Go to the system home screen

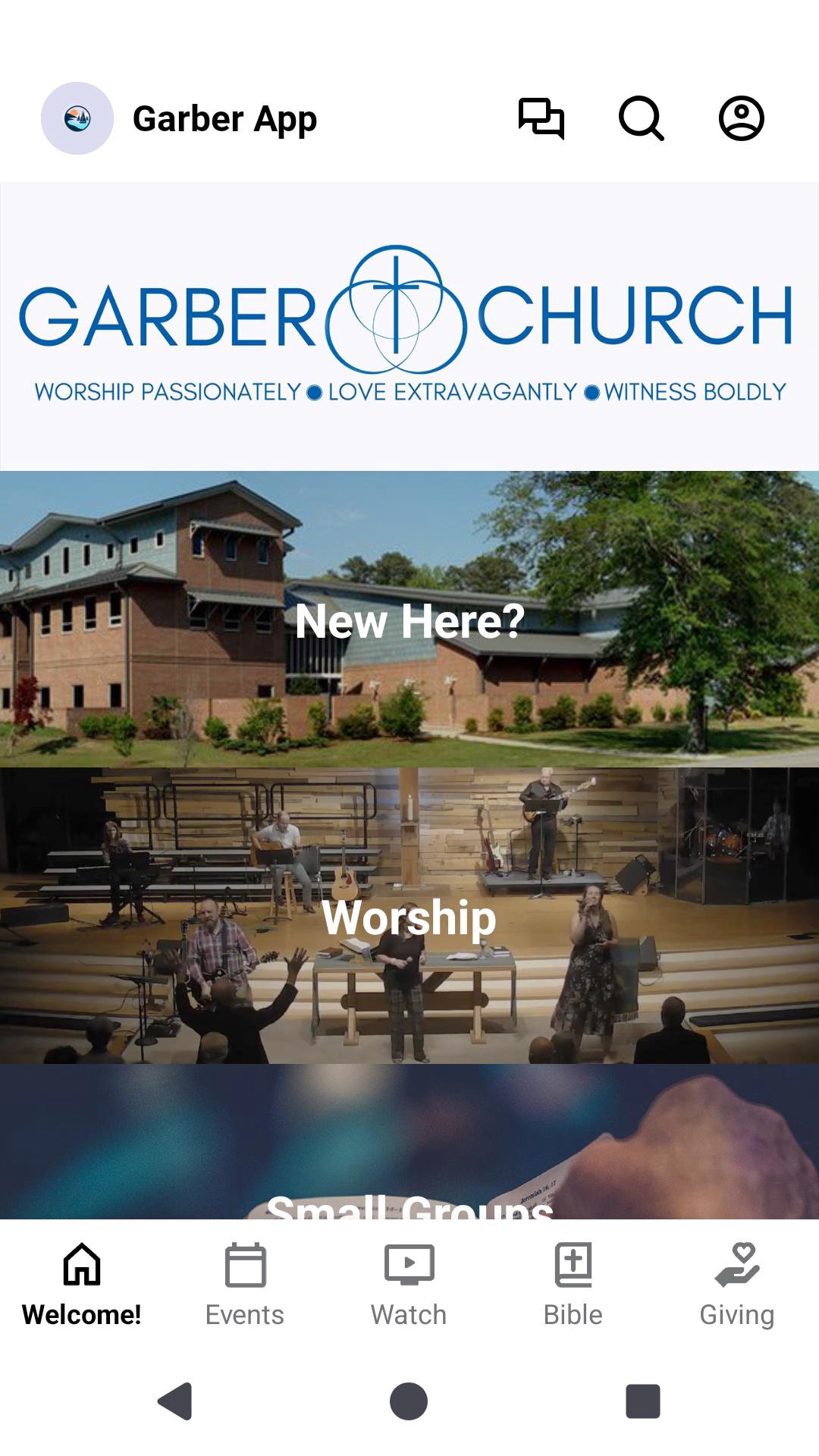click(409, 1401)
